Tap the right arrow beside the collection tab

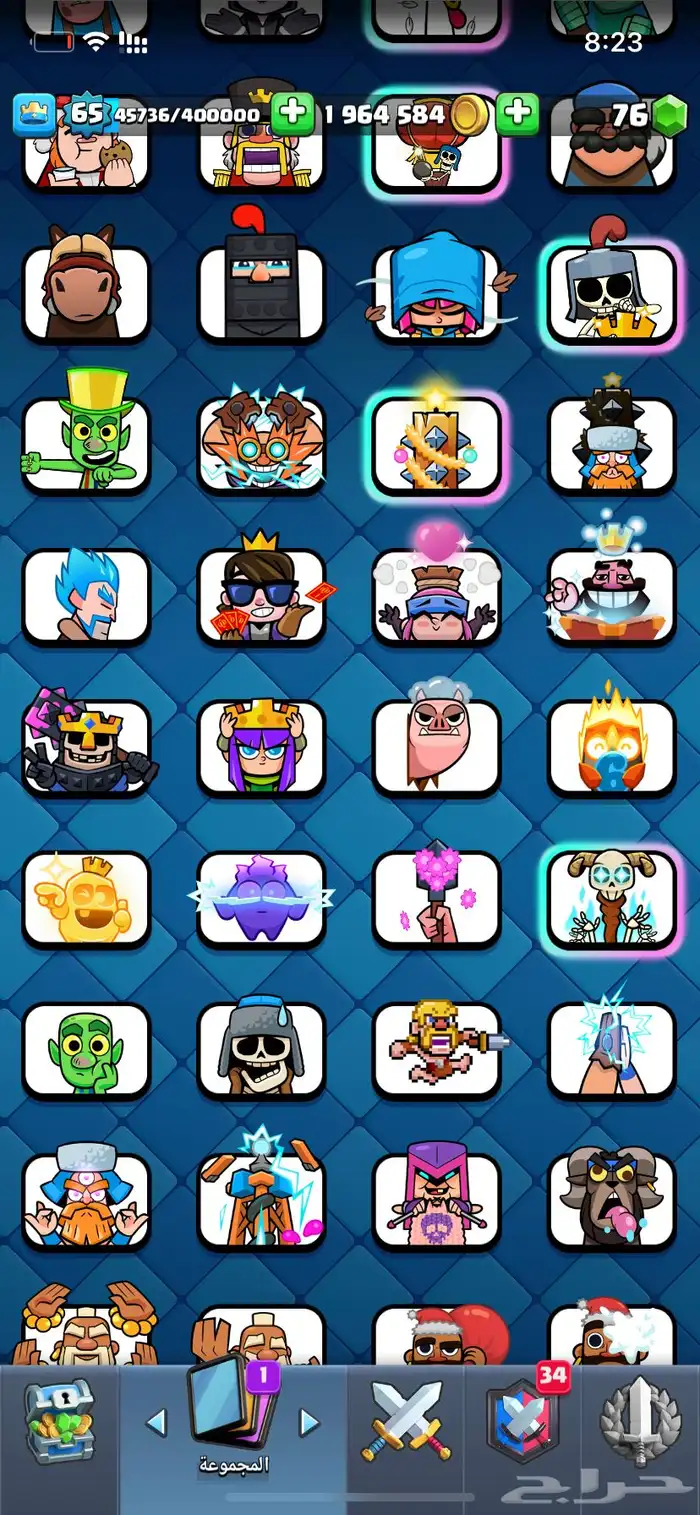click(310, 1422)
